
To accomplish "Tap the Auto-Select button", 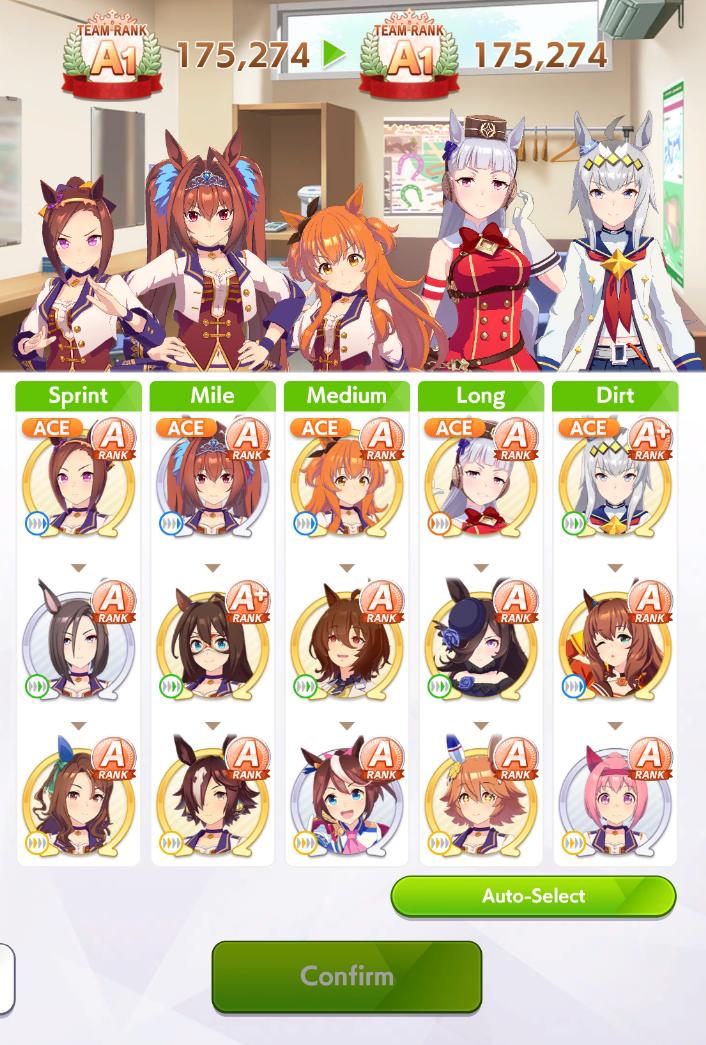I will pyautogui.click(x=533, y=896).
